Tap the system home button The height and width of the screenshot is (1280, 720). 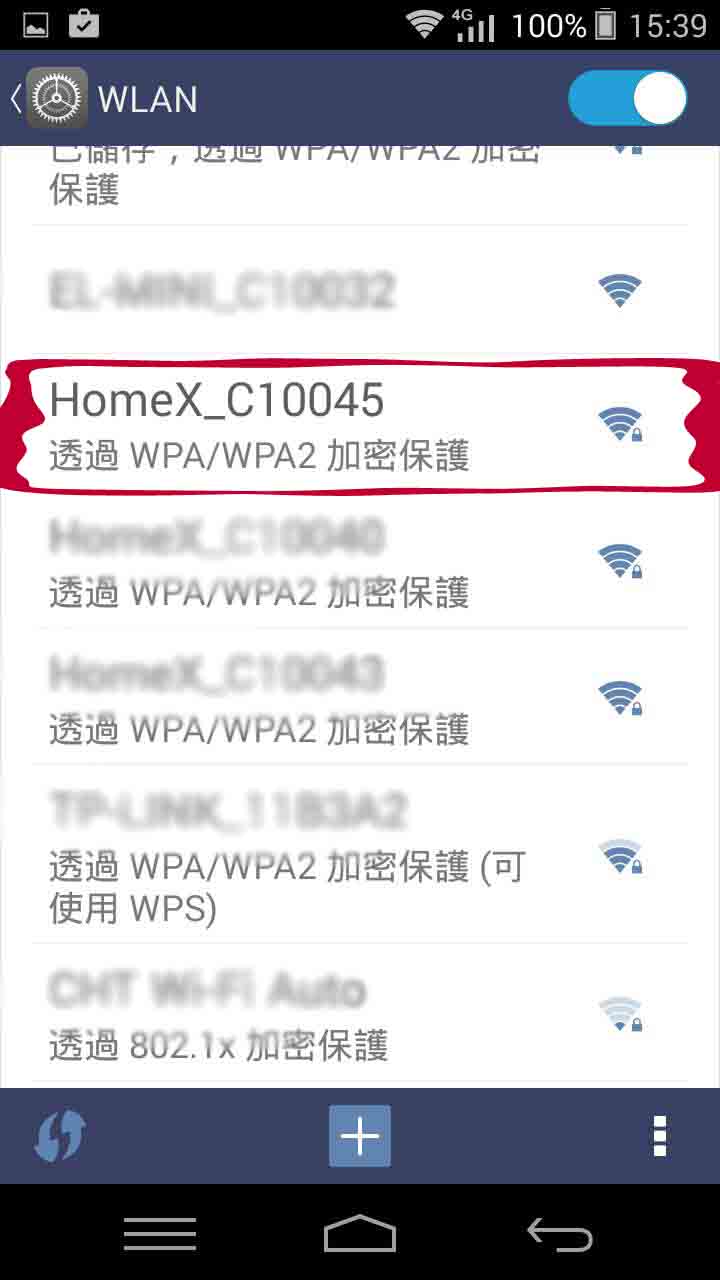360,1234
